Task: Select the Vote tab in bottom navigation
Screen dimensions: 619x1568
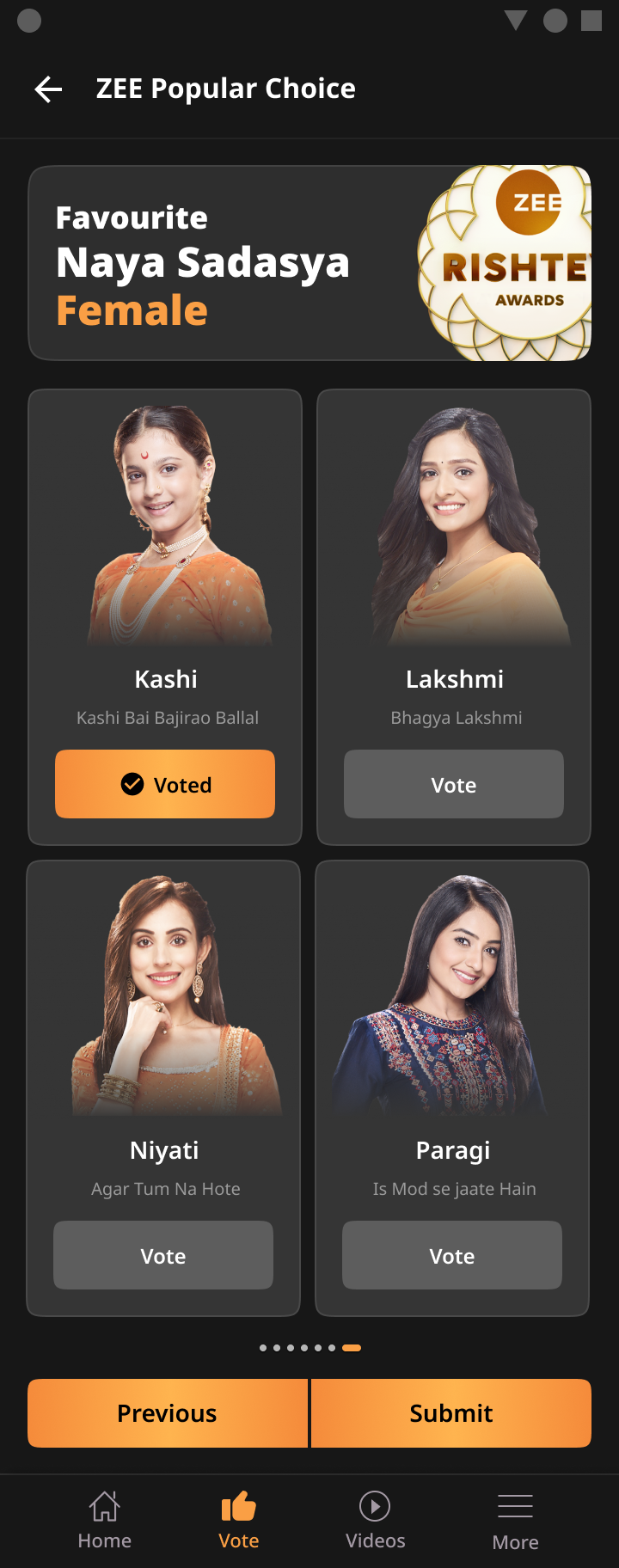Action: [239, 1520]
